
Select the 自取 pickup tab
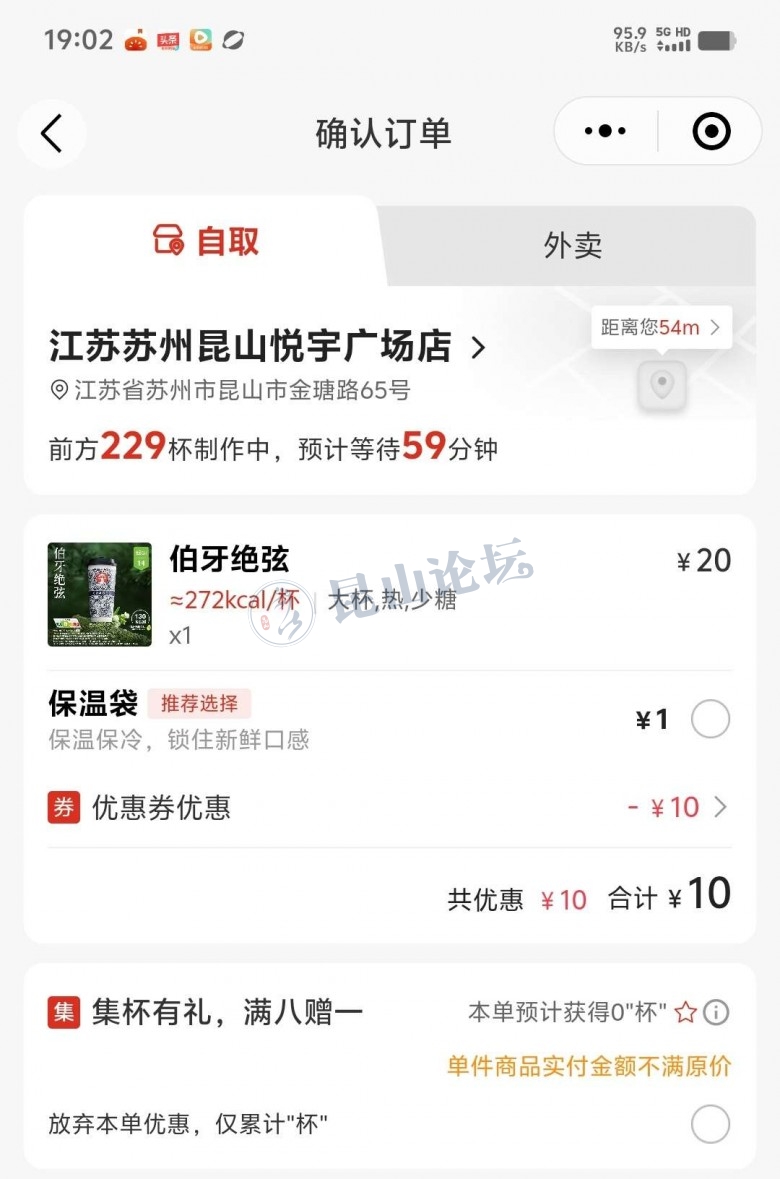(x=206, y=241)
